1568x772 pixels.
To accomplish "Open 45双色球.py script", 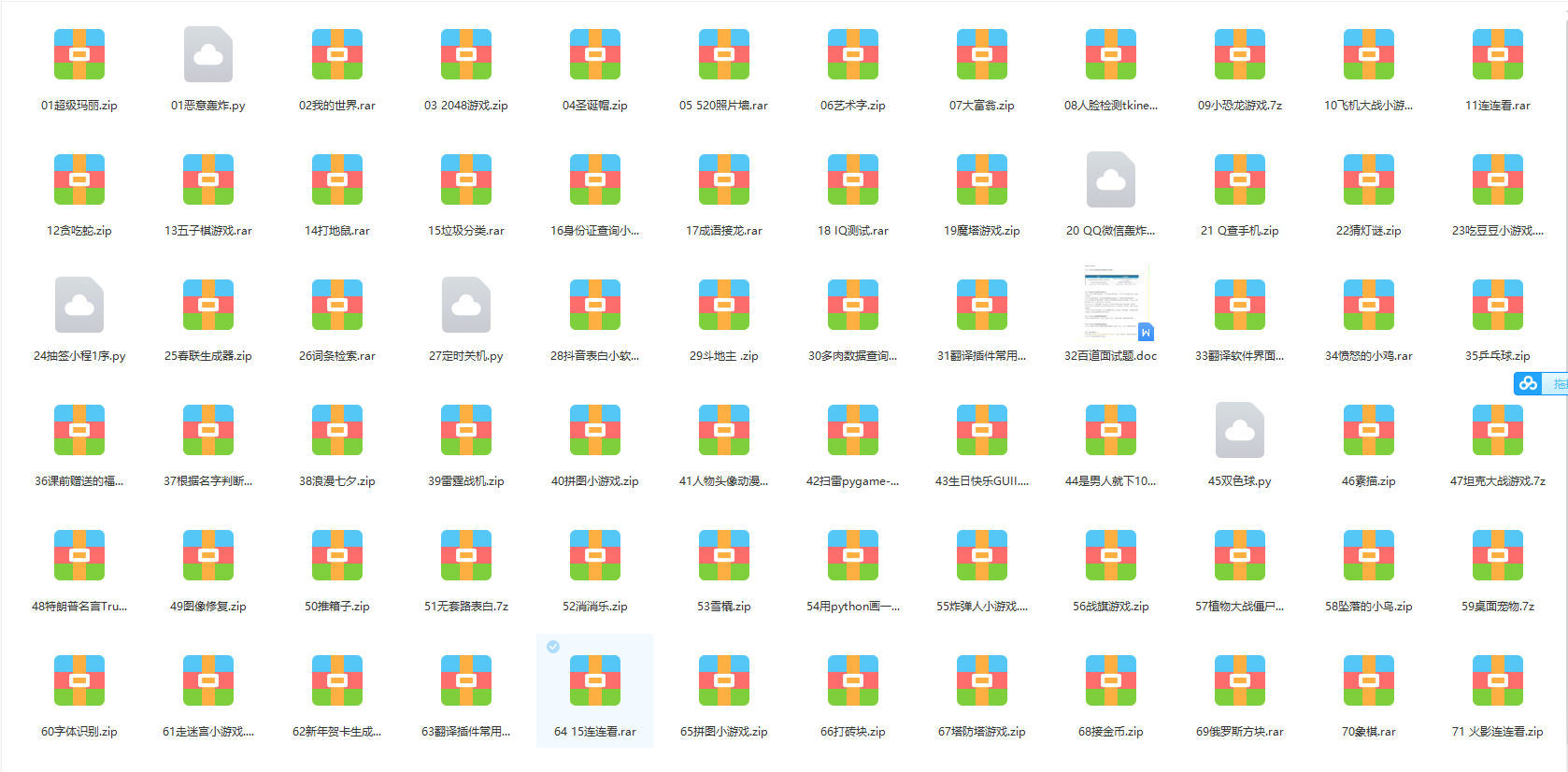I will point(1240,431).
